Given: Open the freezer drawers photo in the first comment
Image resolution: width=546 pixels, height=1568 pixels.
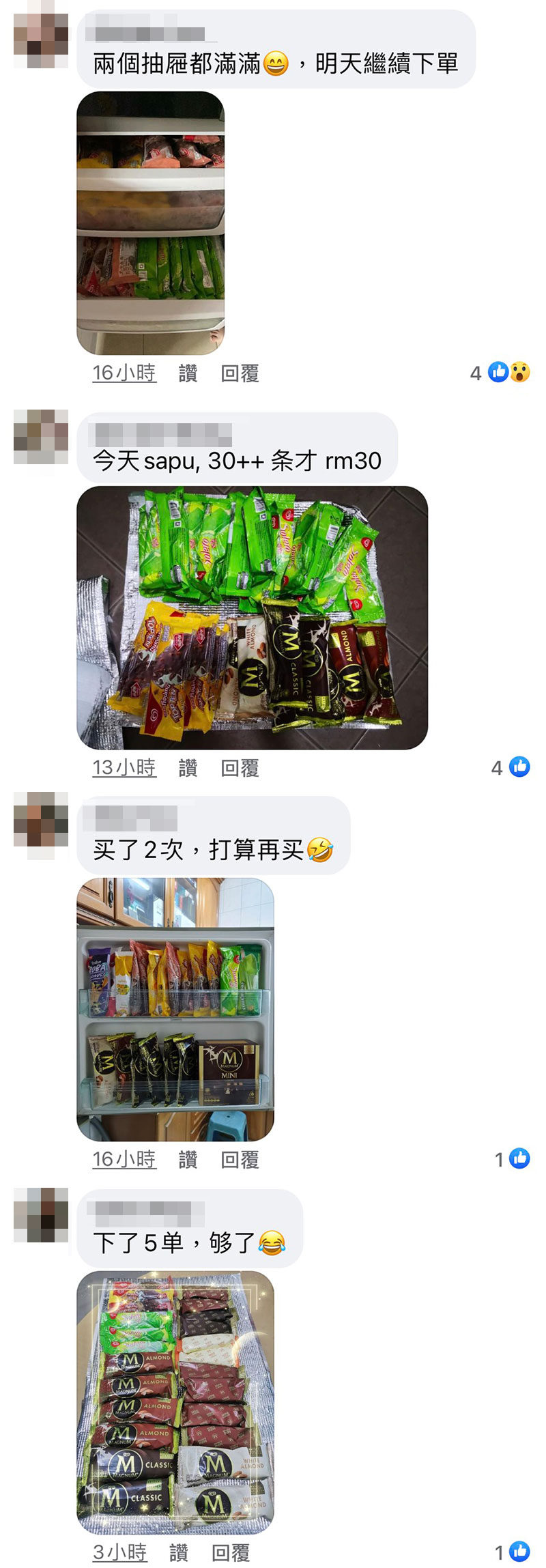Looking at the screenshot, I should point(150,223).
